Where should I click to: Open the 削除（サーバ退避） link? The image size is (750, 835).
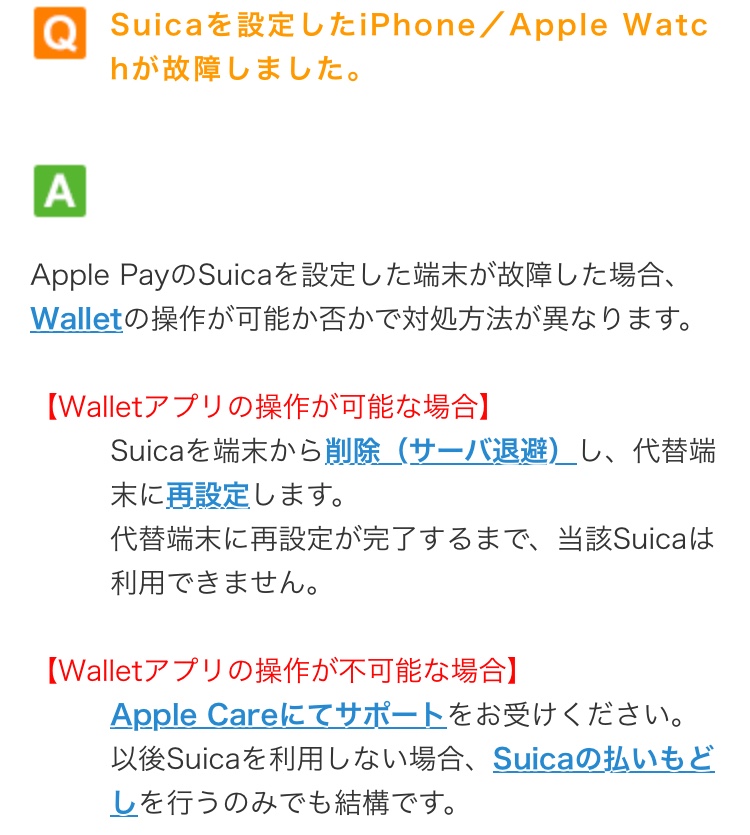coord(450,451)
